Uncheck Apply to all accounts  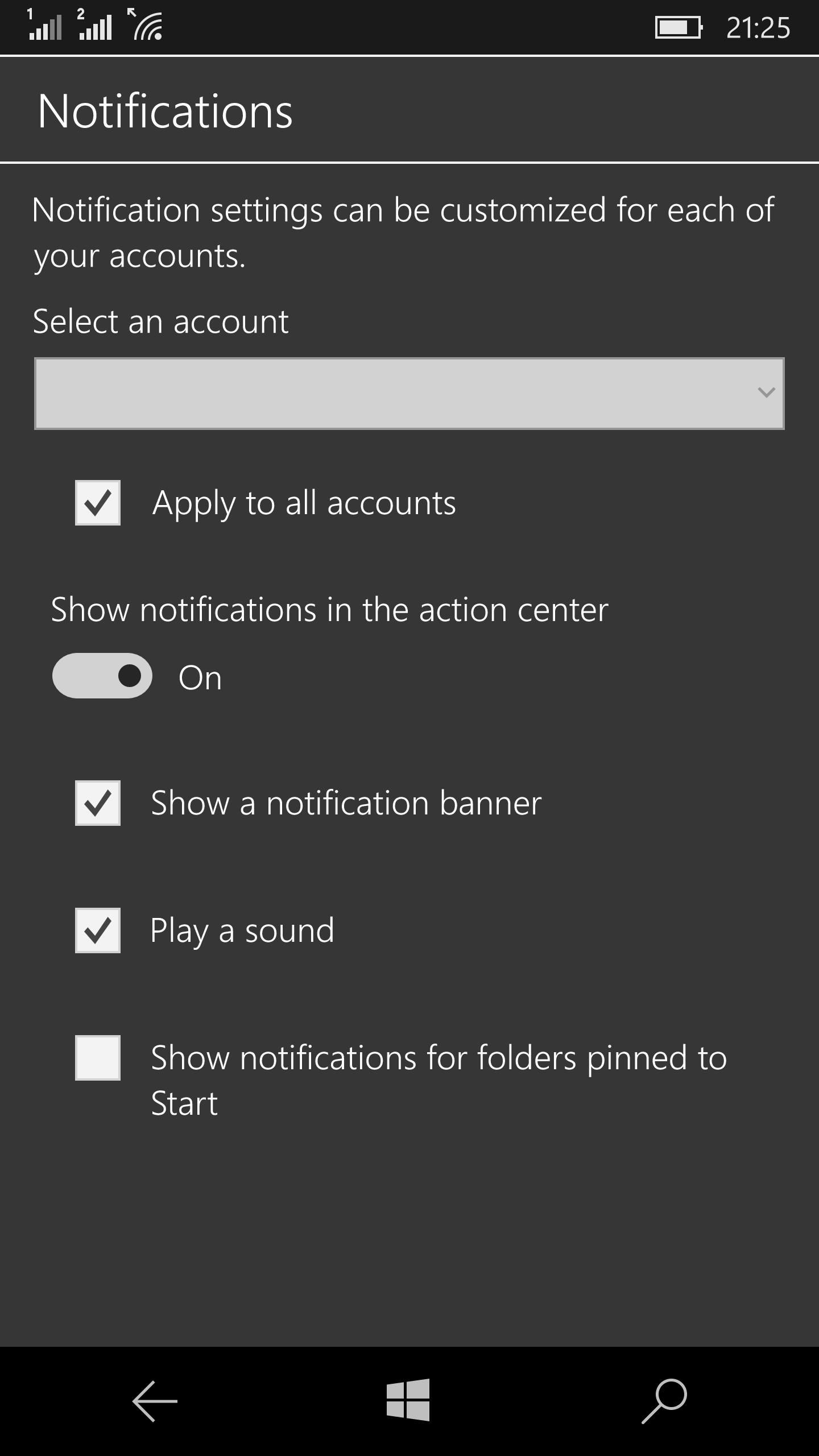pos(98,503)
